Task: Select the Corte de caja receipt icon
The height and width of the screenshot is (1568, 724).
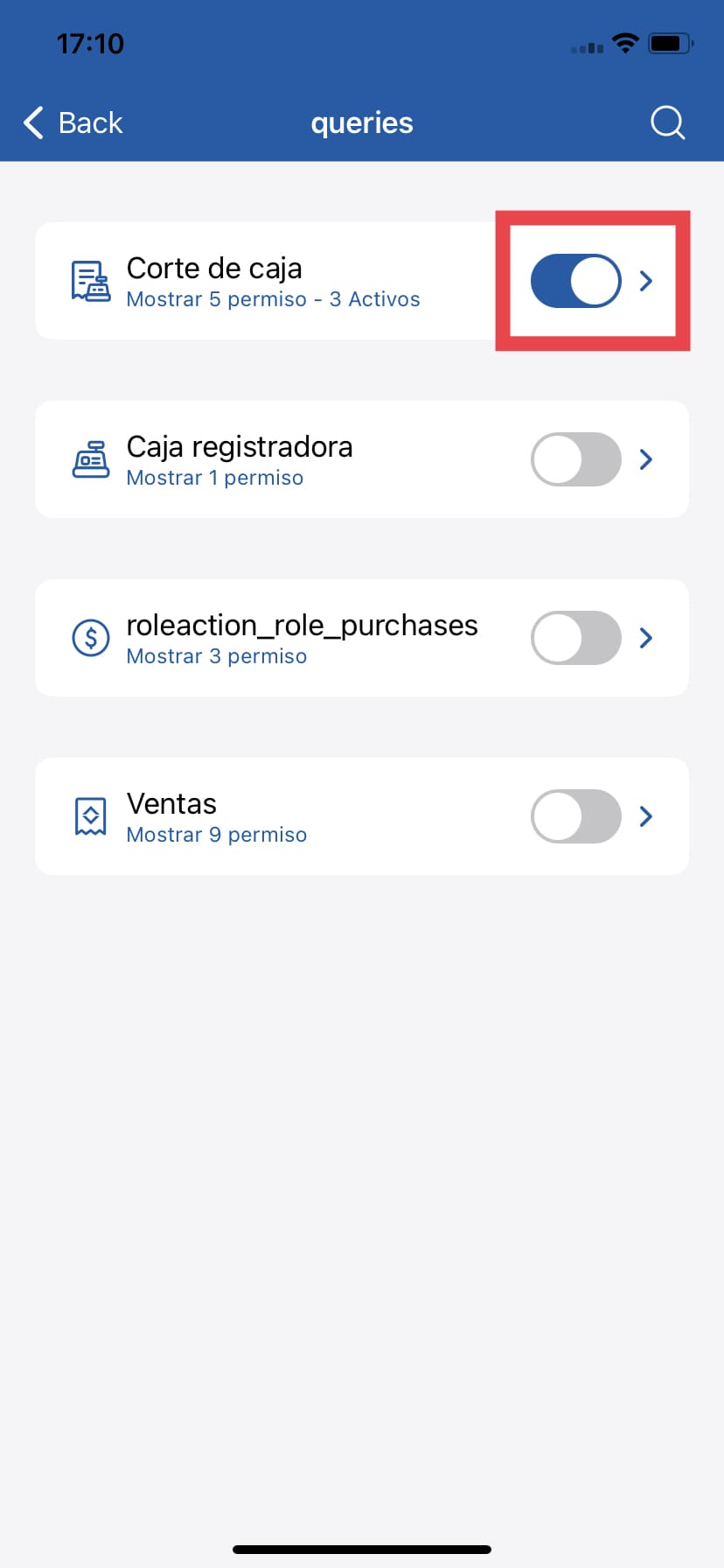Action: click(90, 280)
